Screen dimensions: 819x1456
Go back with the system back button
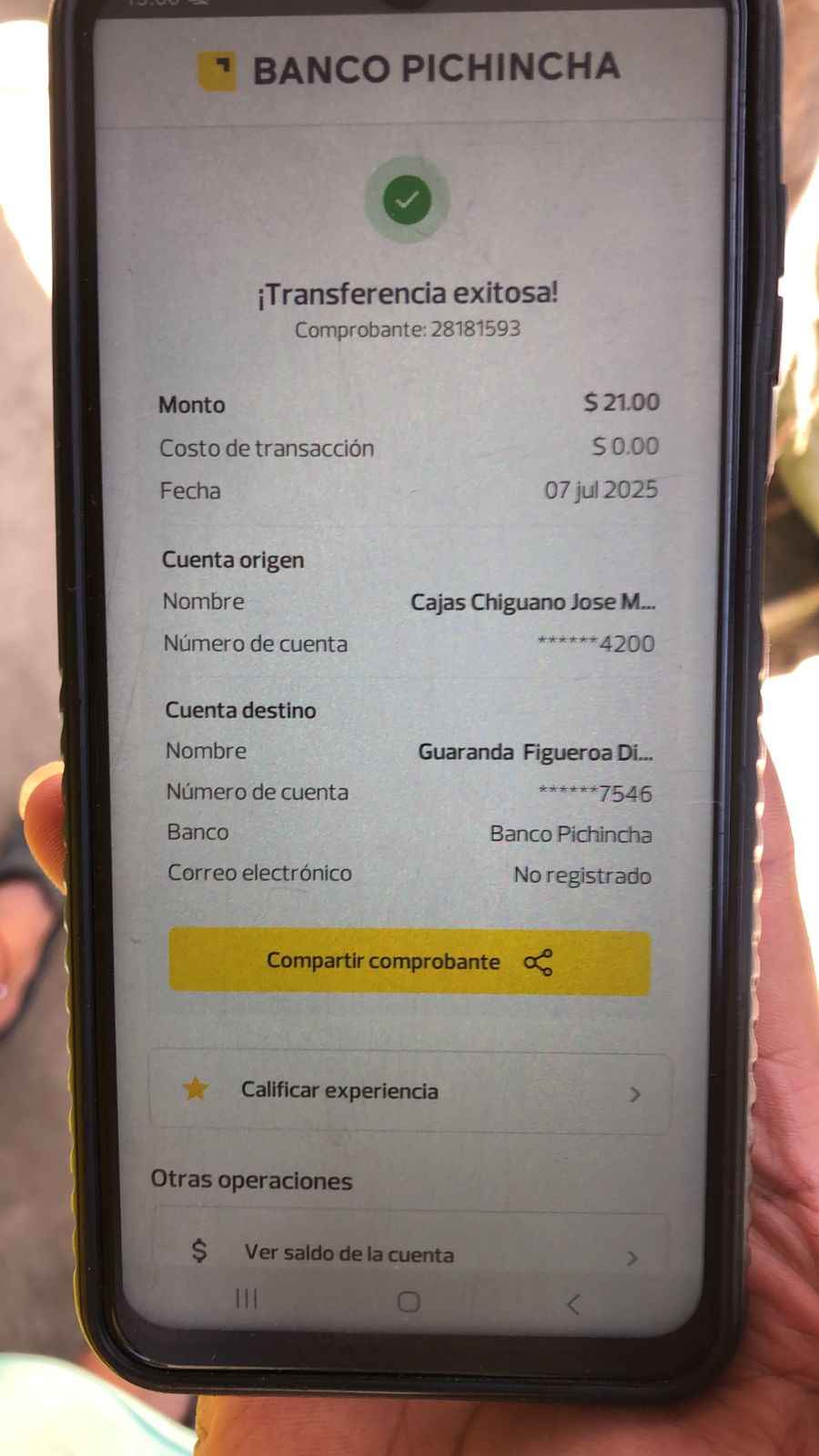pyautogui.click(x=573, y=1304)
